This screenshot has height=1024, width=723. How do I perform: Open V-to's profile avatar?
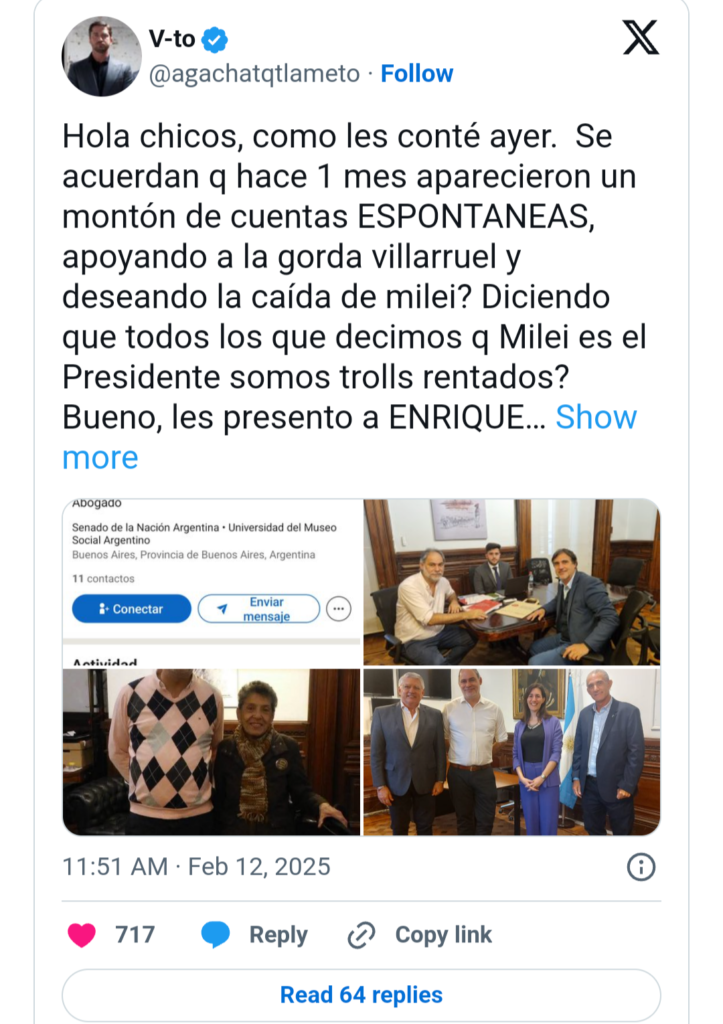coord(101,57)
